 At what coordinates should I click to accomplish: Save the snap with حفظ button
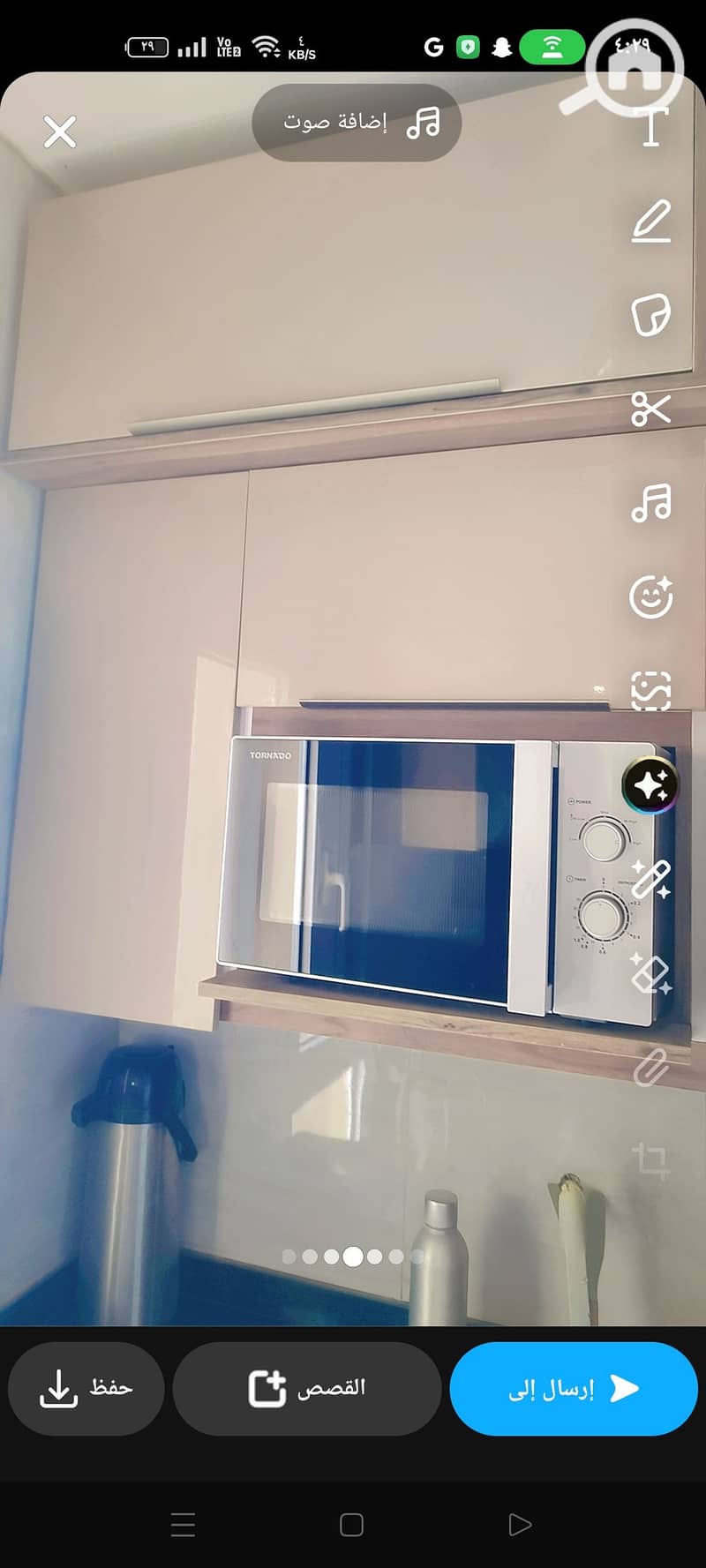(x=86, y=1388)
